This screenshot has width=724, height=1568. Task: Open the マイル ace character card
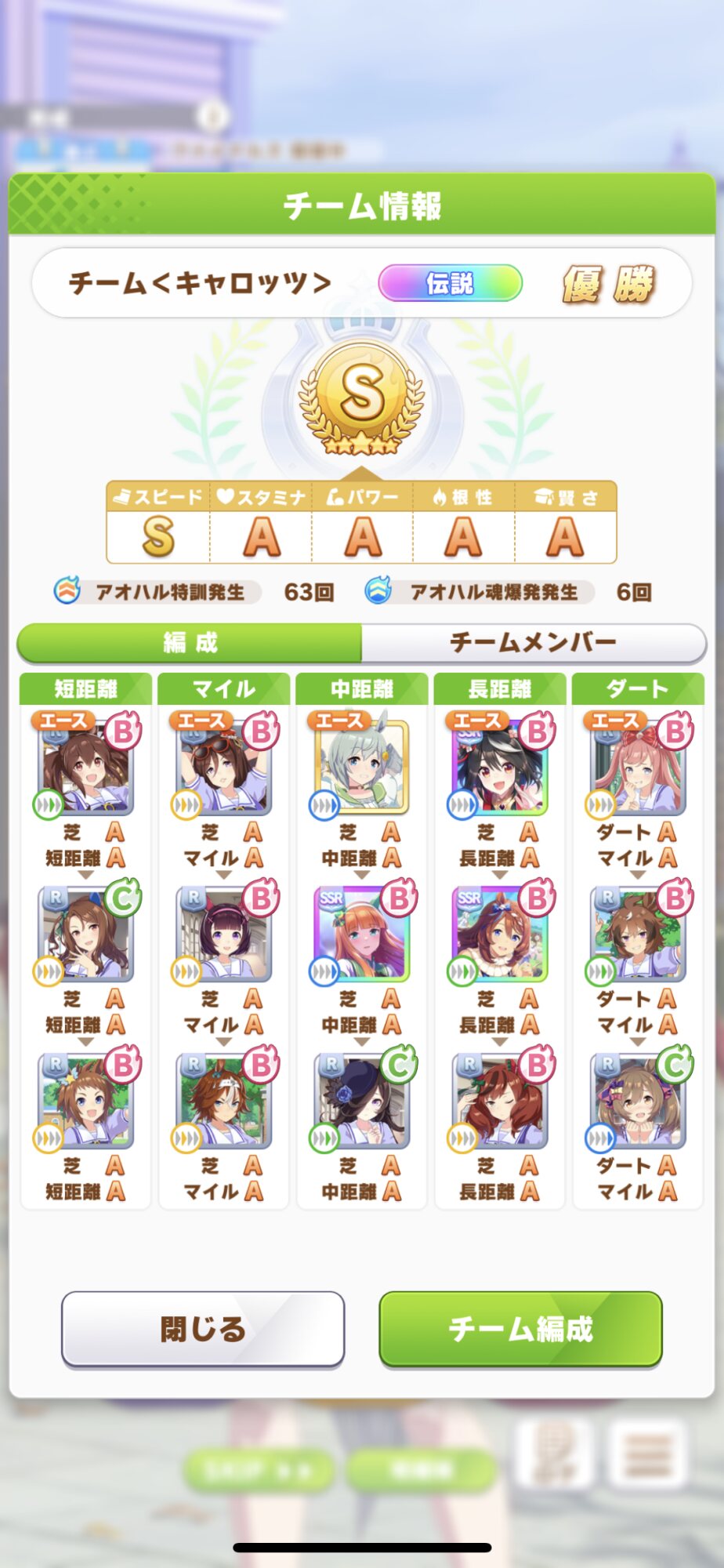[224, 768]
